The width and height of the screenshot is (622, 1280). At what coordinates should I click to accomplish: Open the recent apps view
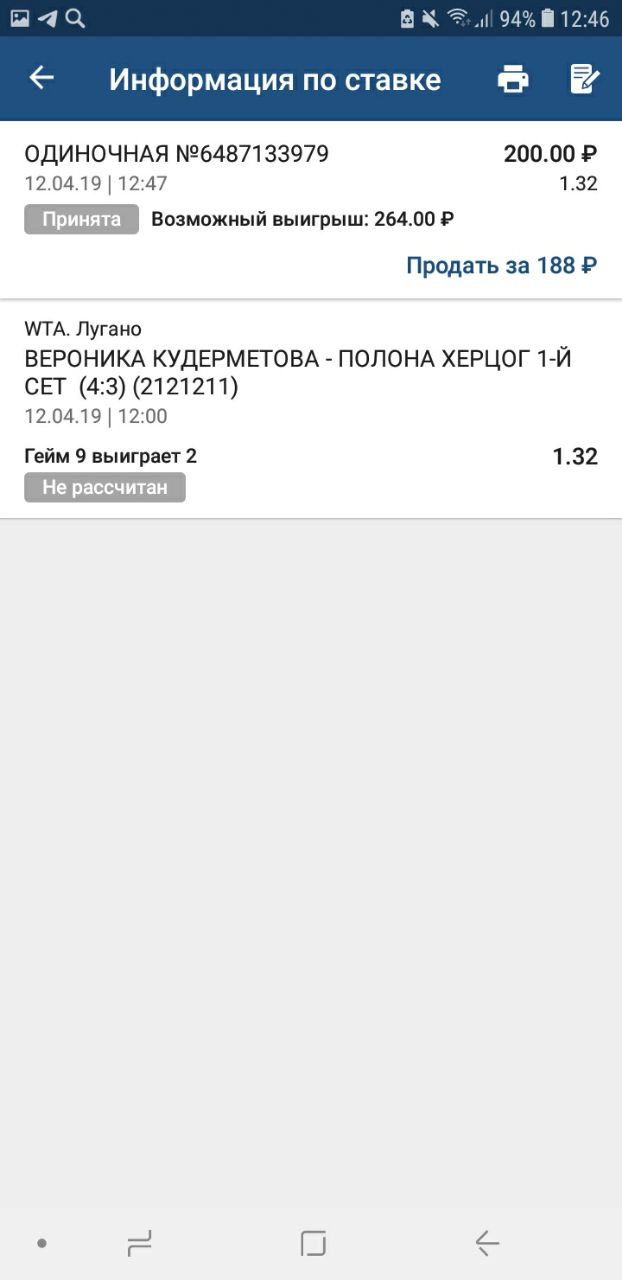click(x=140, y=1243)
